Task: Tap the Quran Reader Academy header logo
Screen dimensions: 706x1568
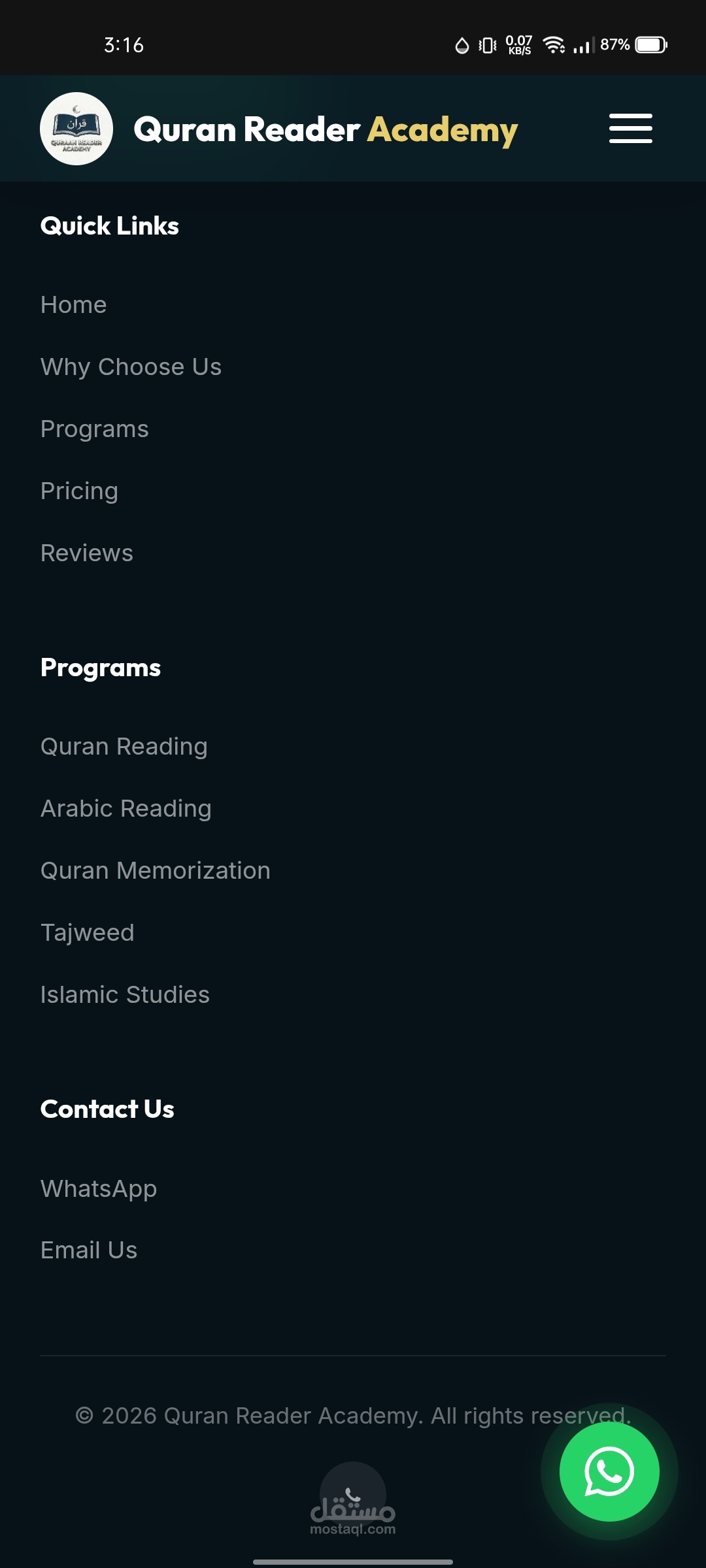Action: click(76, 129)
